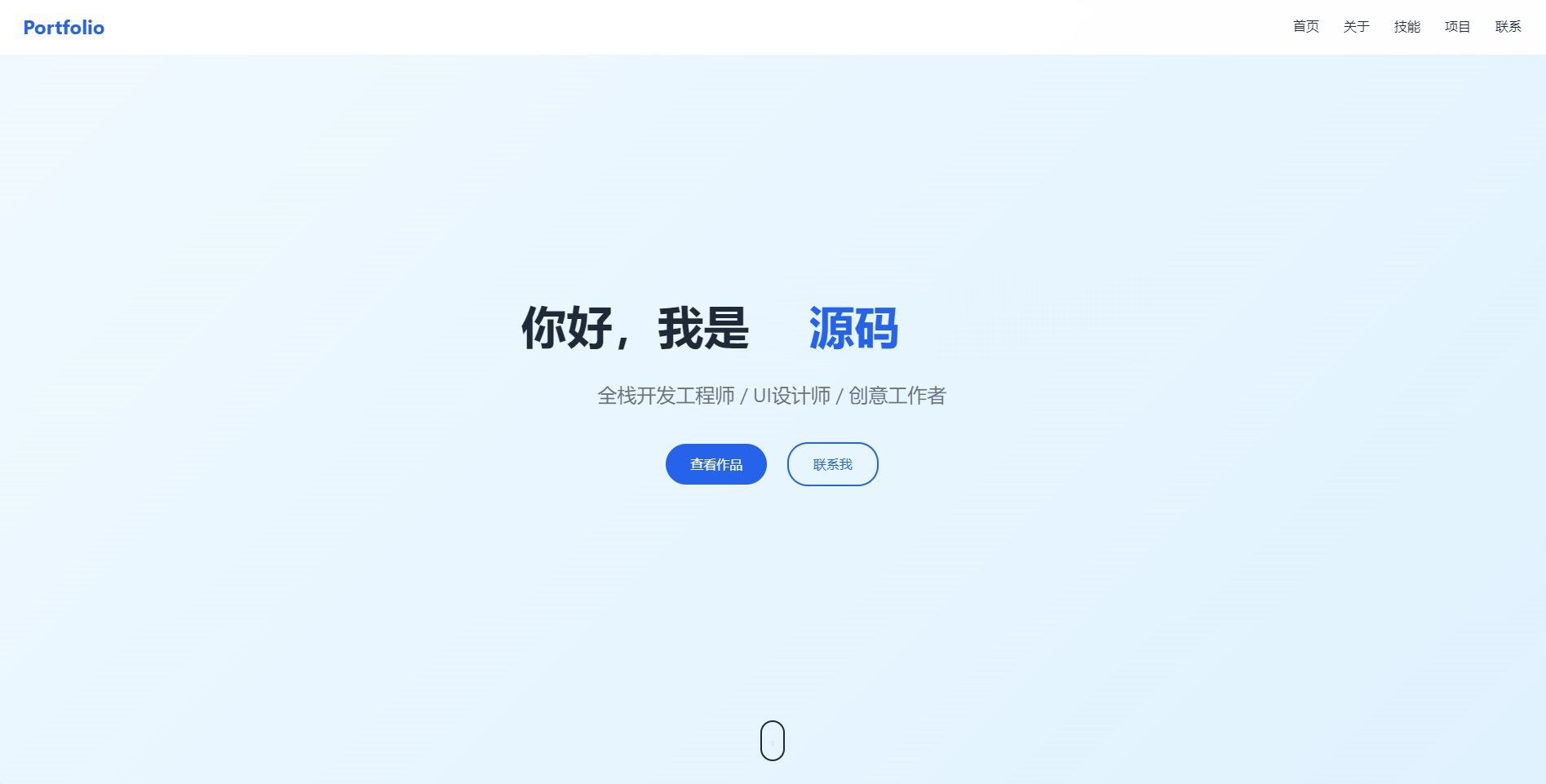
Task: Open the 项目 nav link
Action: (1458, 27)
